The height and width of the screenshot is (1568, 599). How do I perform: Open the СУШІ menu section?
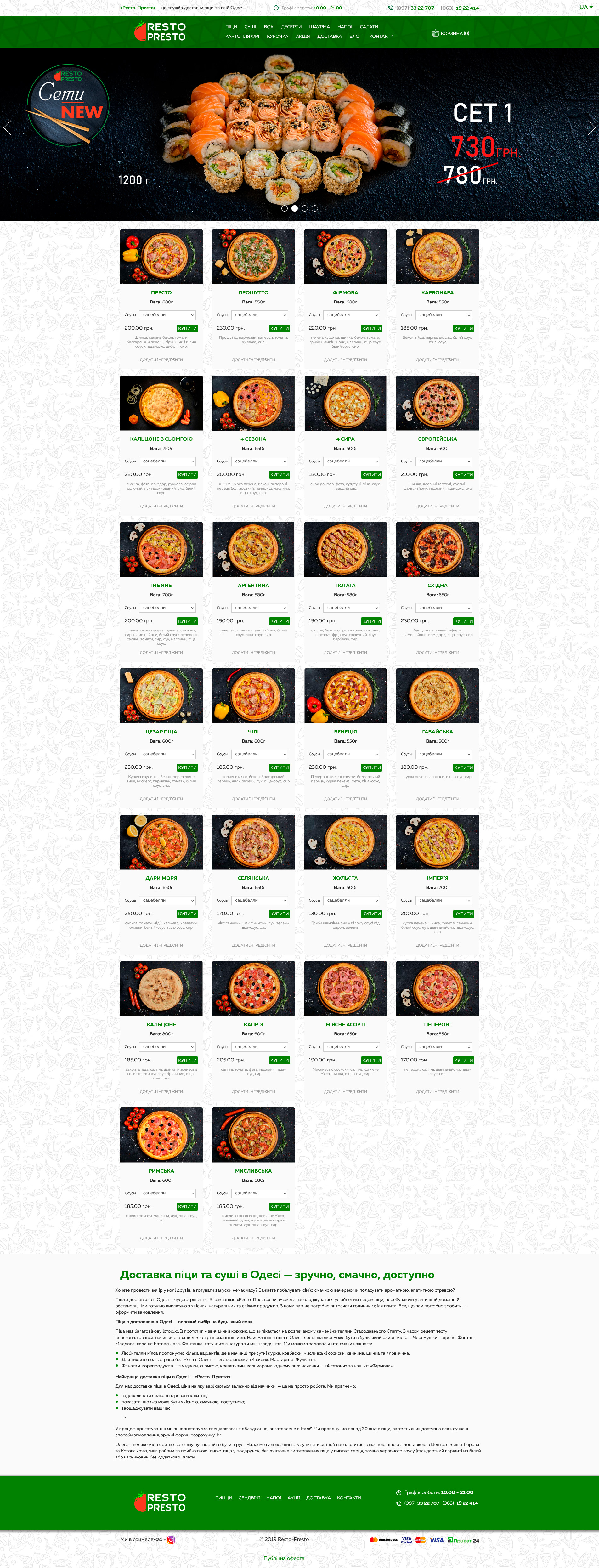pos(250,27)
